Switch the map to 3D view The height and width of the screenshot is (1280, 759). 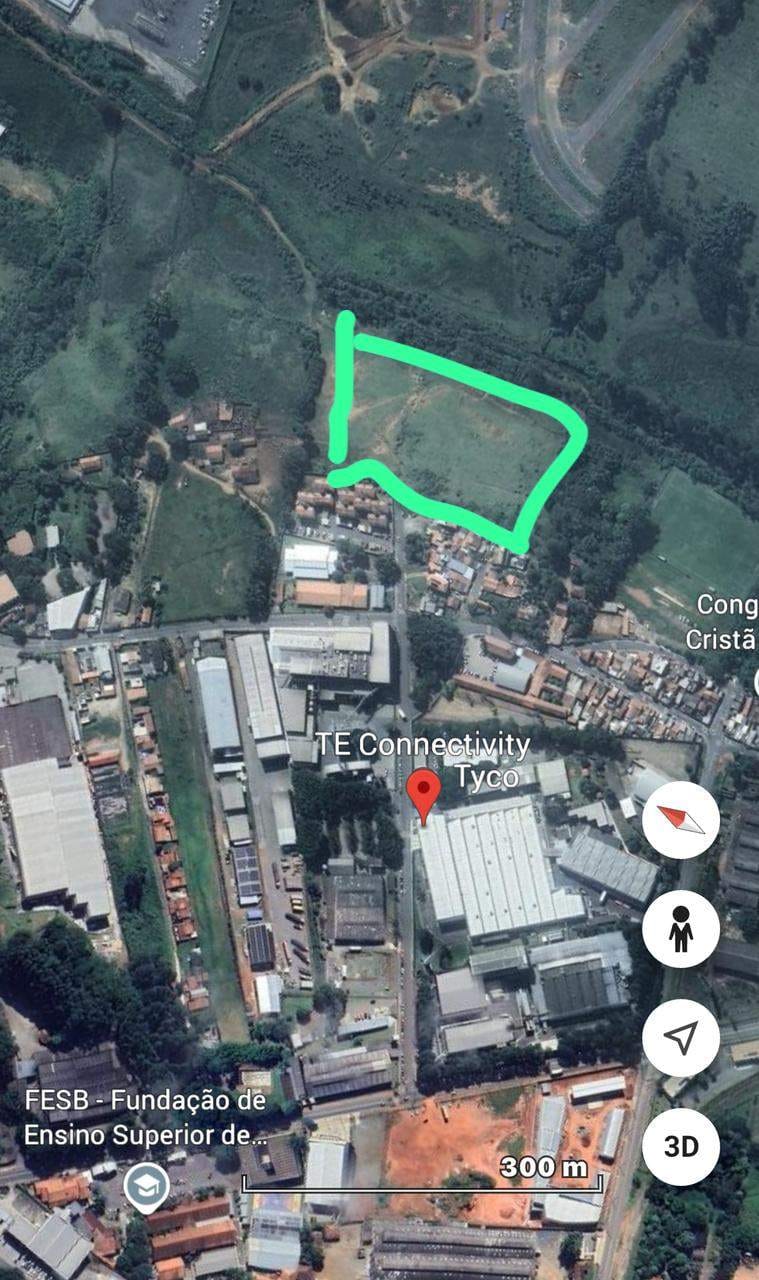coord(681,1146)
